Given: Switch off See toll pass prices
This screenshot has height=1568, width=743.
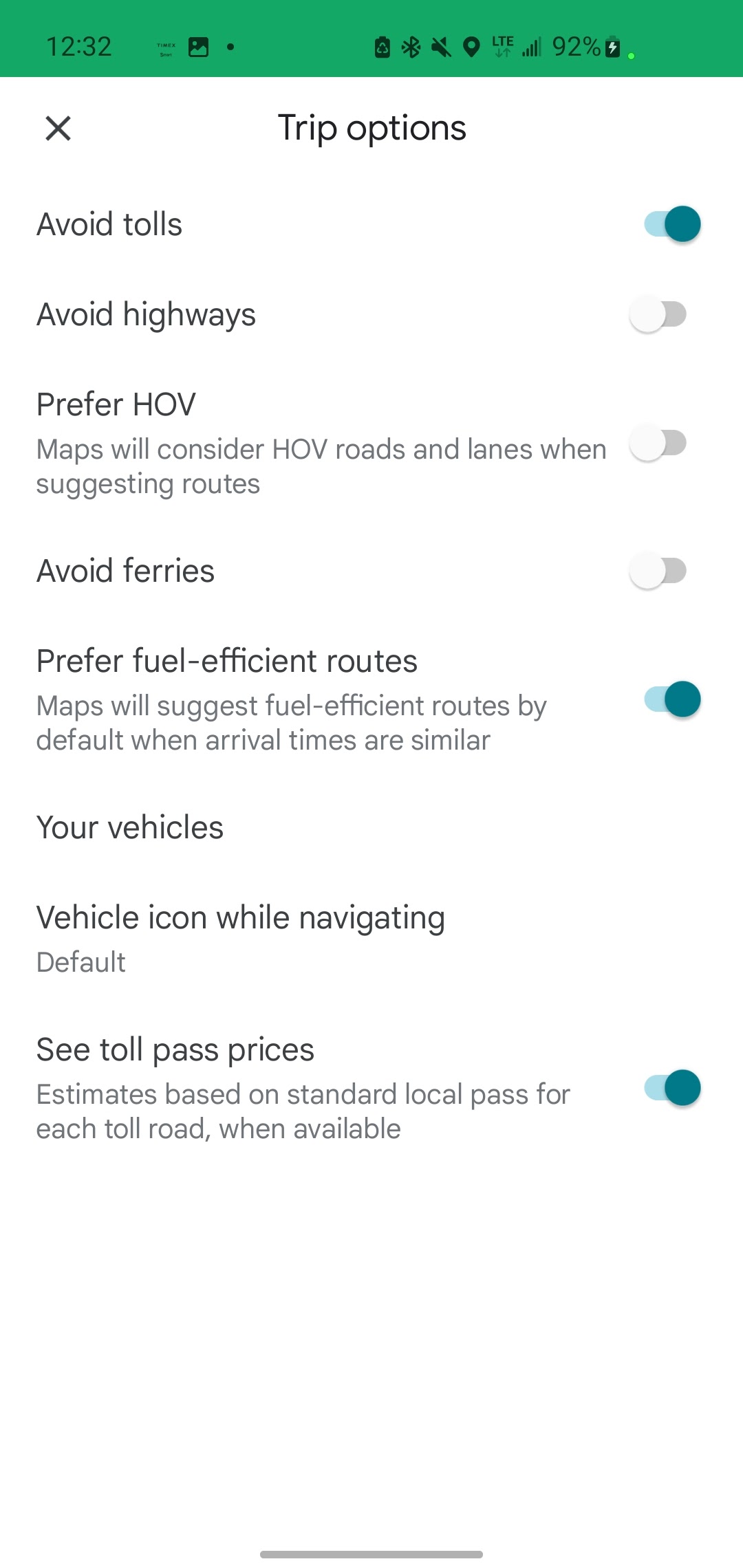Looking at the screenshot, I should 671,1088.
